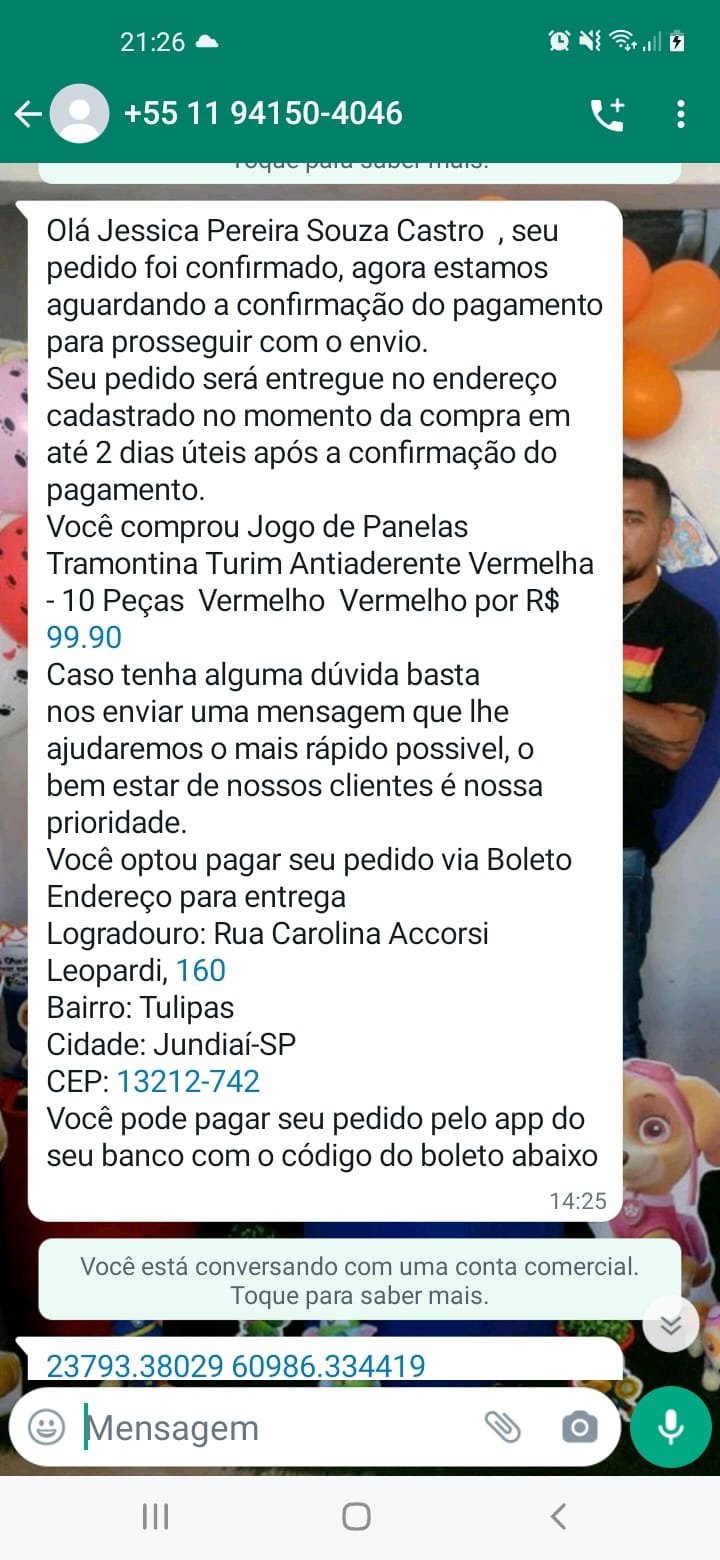Tap the CEP 13212-742 link
The image size is (720, 1560).
188,1081
